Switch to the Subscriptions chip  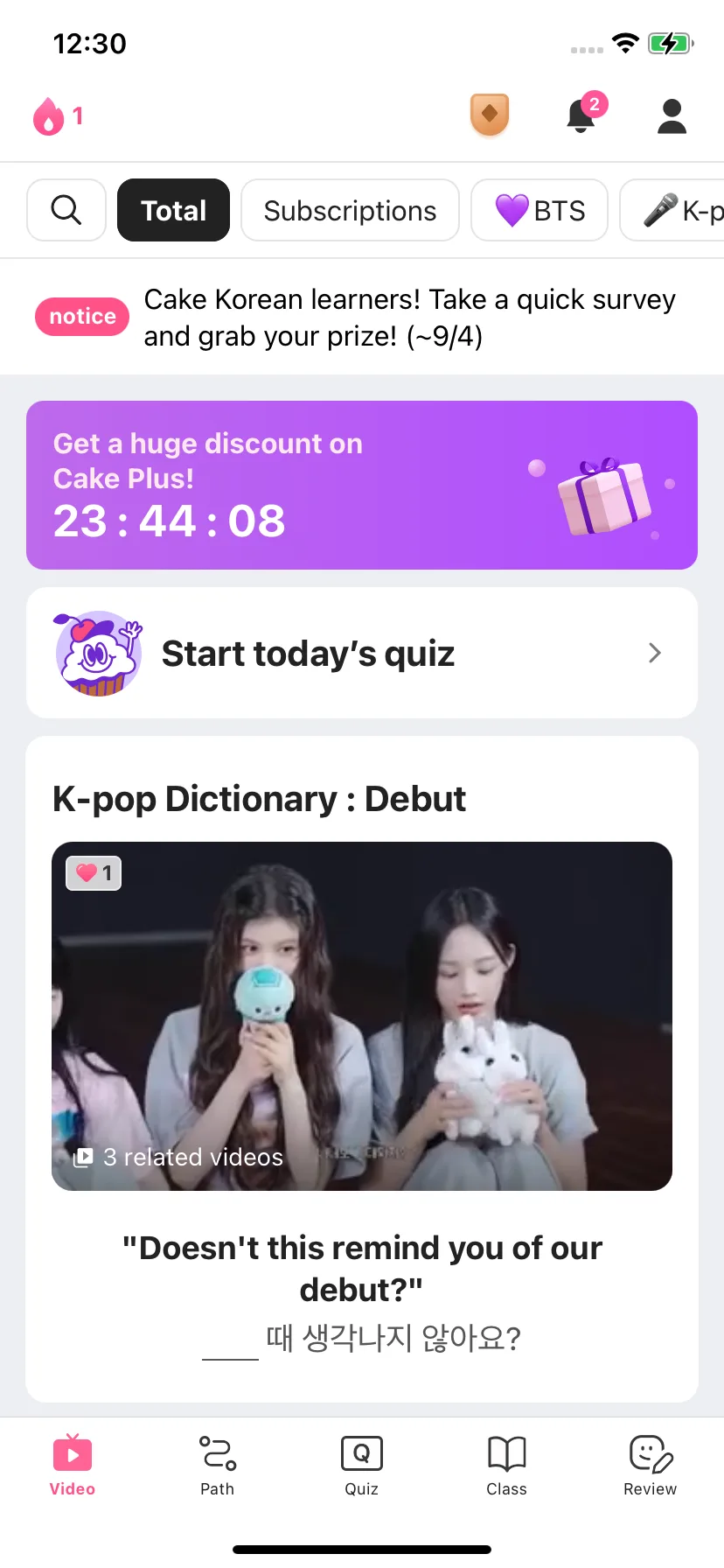(350, 210)
